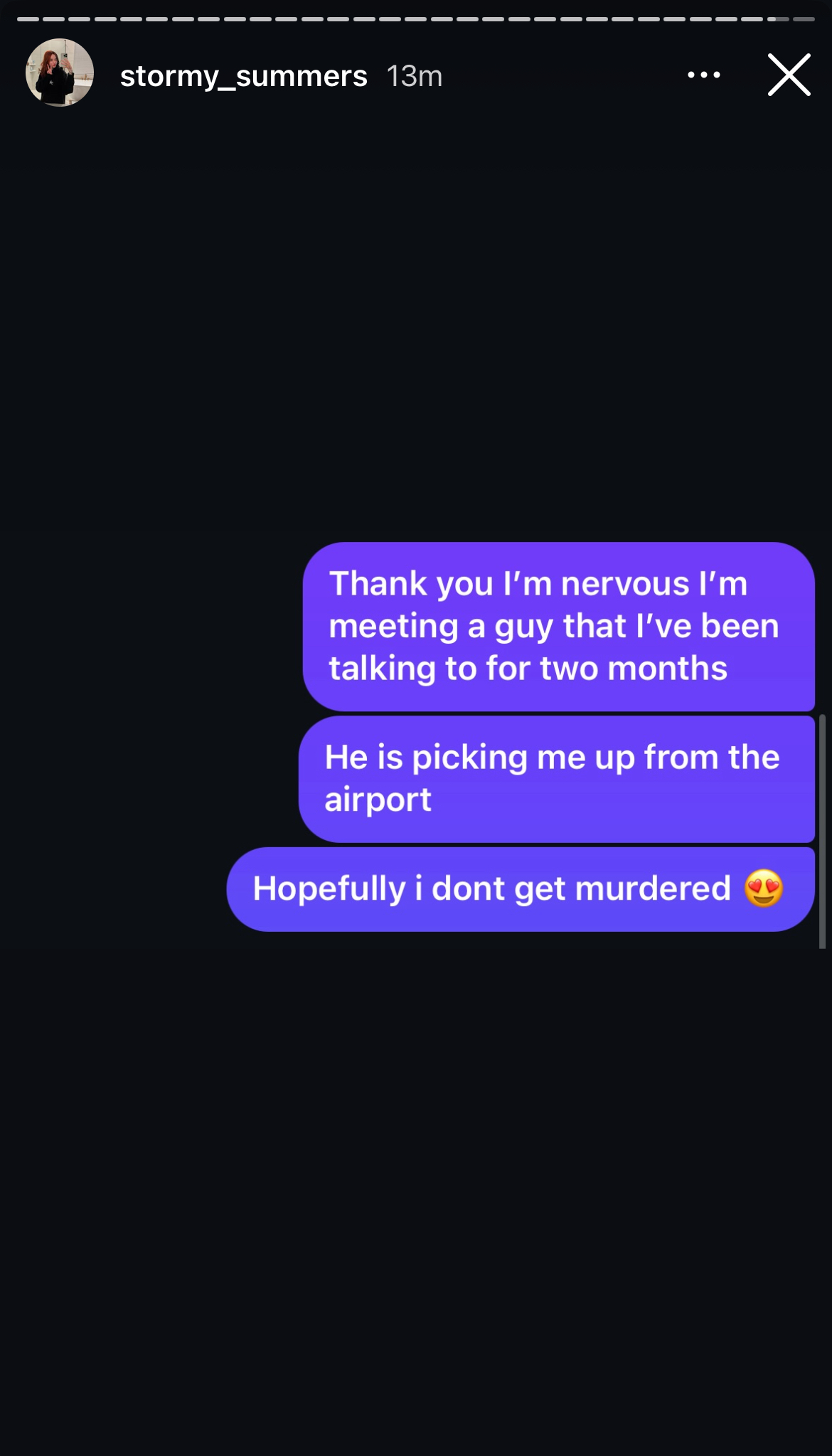Open the three-dot story options menu
Image resolution: width=832 pixels, height=1456 pixels.
(x=704, y=75)
